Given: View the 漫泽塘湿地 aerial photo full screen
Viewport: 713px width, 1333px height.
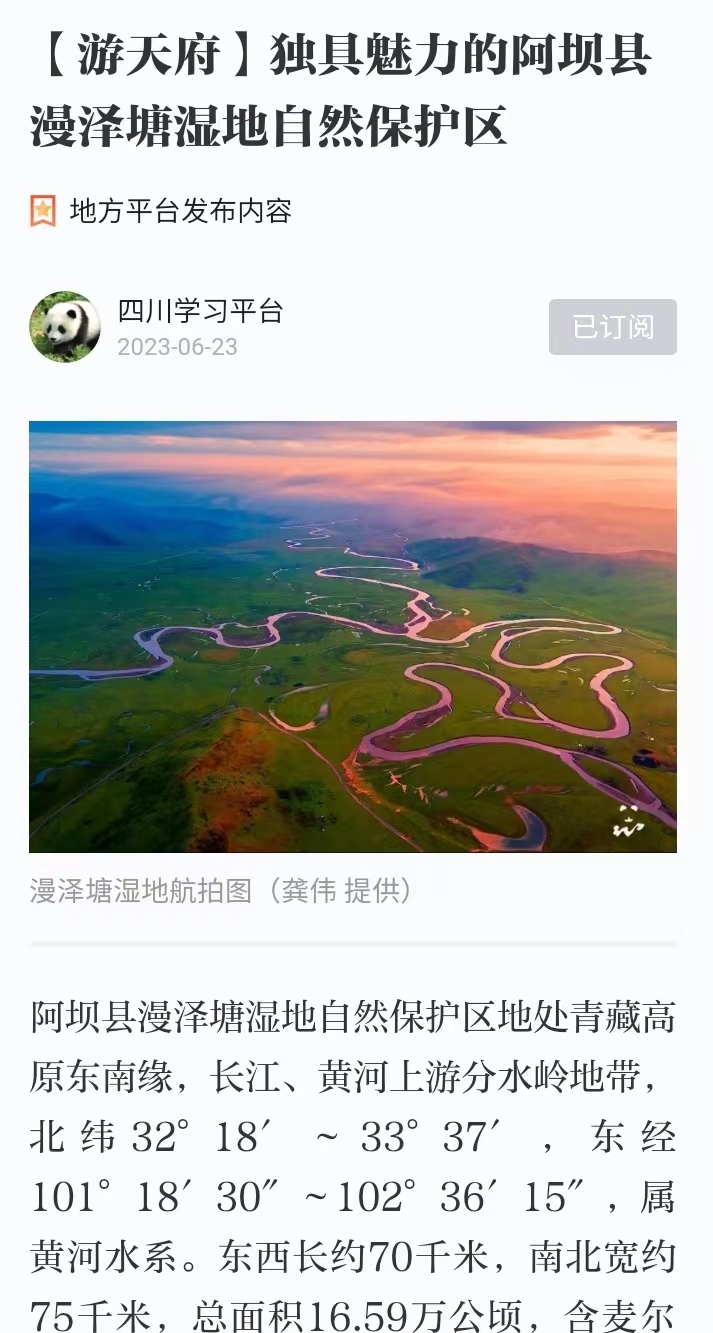Looking at the screenshot, I should (353, 636).
